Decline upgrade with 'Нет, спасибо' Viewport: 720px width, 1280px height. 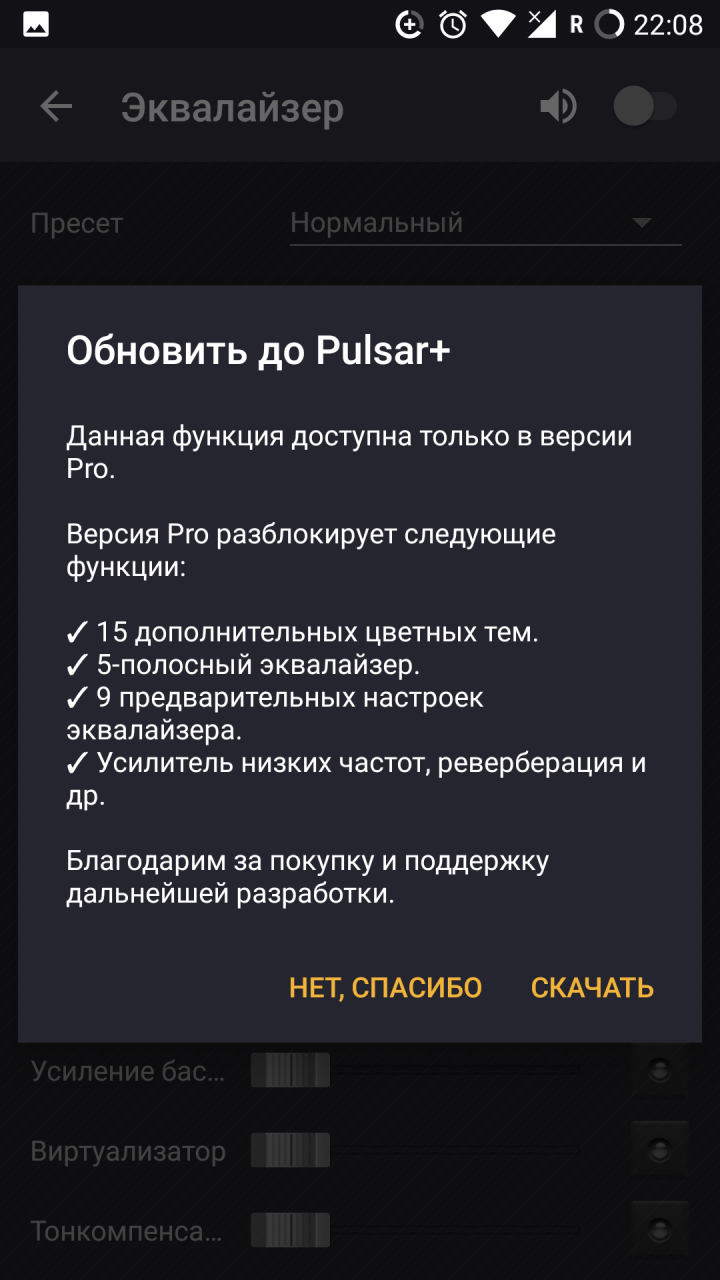point(385,988)
